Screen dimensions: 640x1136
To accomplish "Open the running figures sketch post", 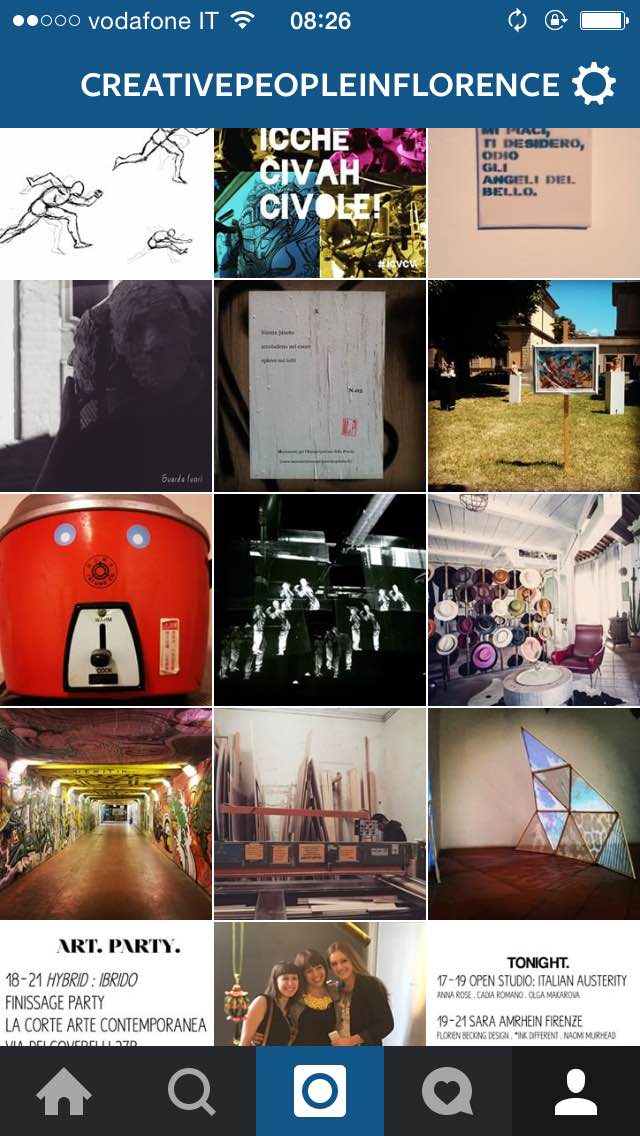I will [106, 203].
